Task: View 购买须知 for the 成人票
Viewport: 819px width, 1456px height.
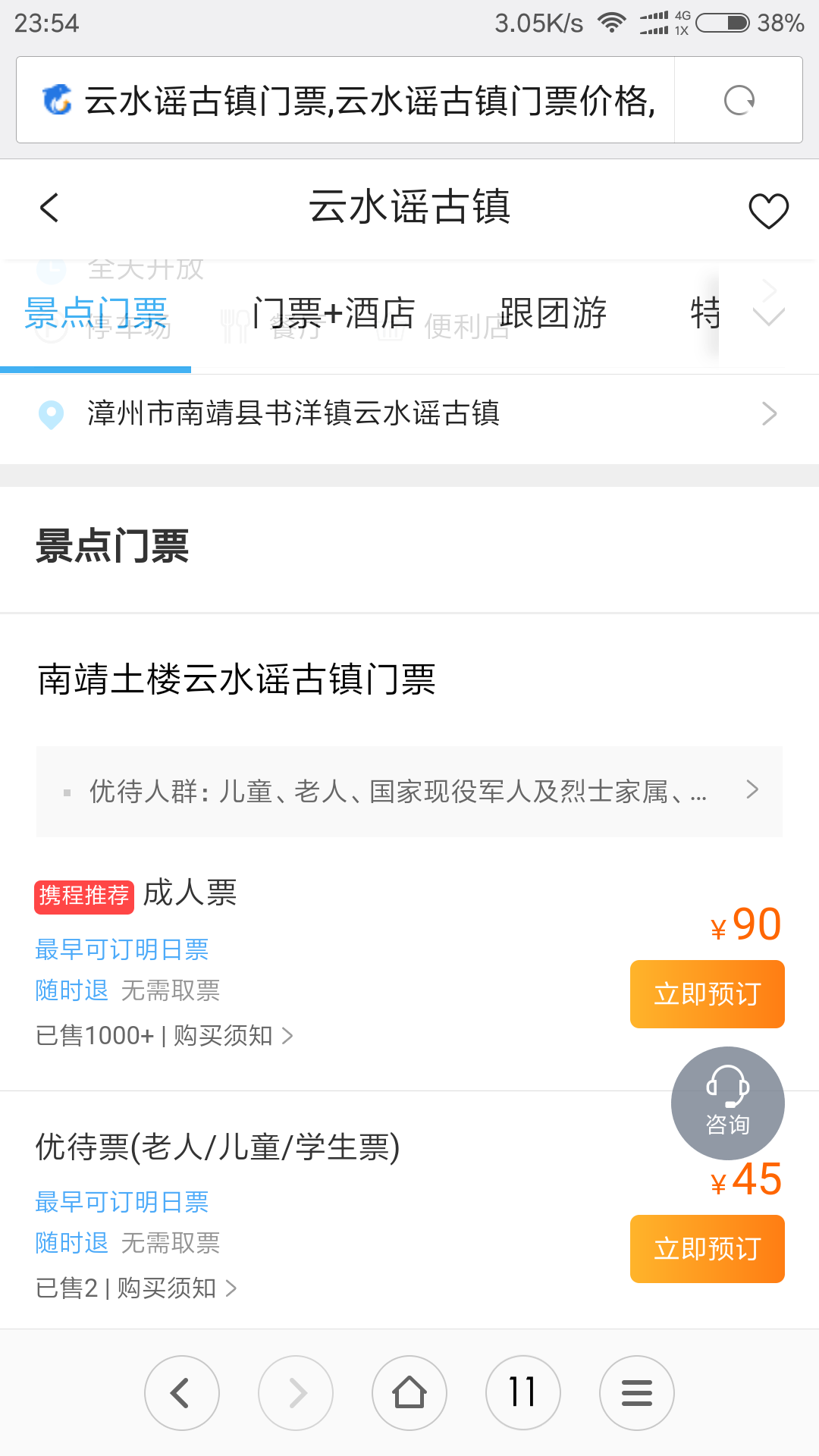Action: 233,1035
